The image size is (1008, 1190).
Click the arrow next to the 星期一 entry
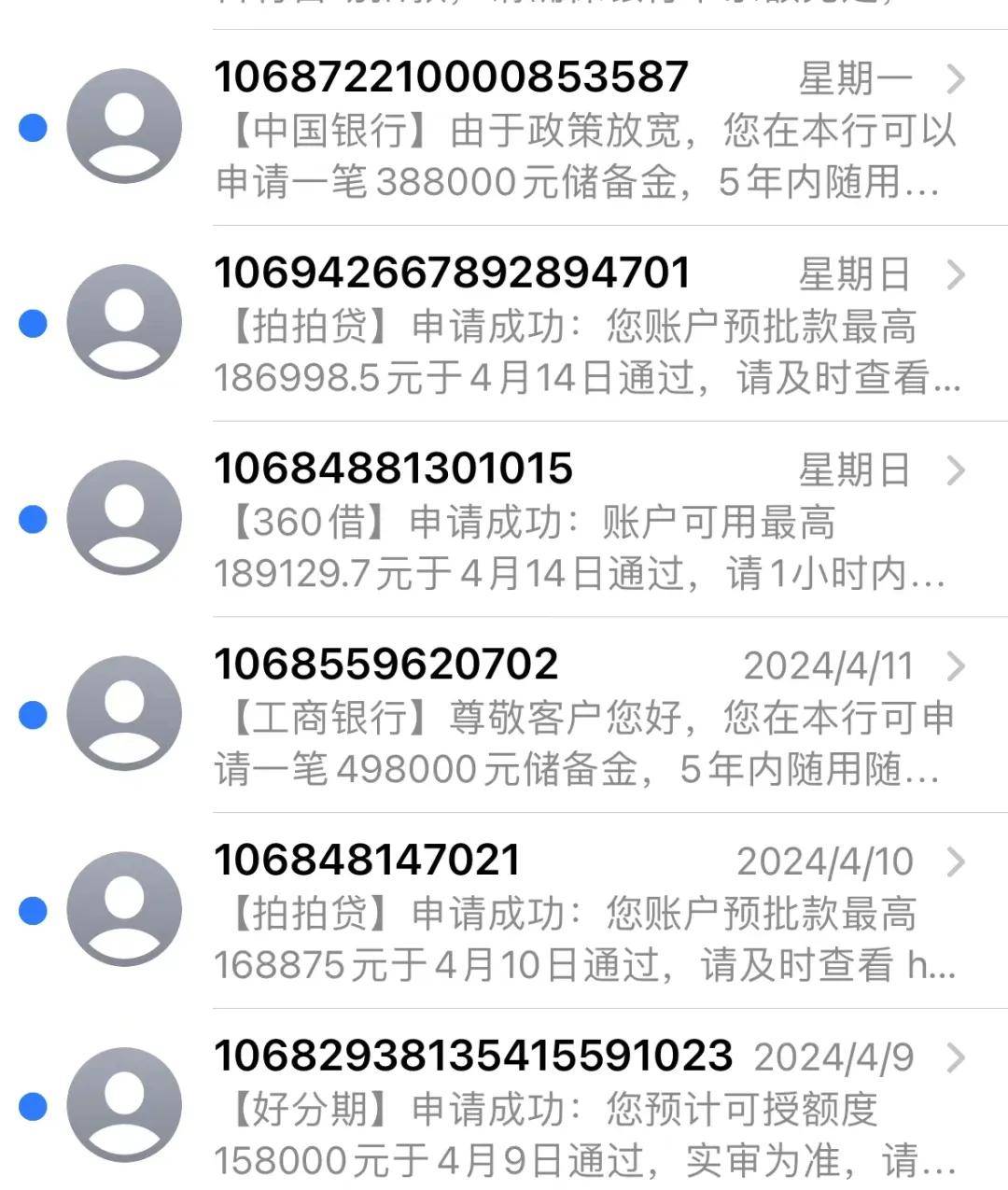point(955,78)
